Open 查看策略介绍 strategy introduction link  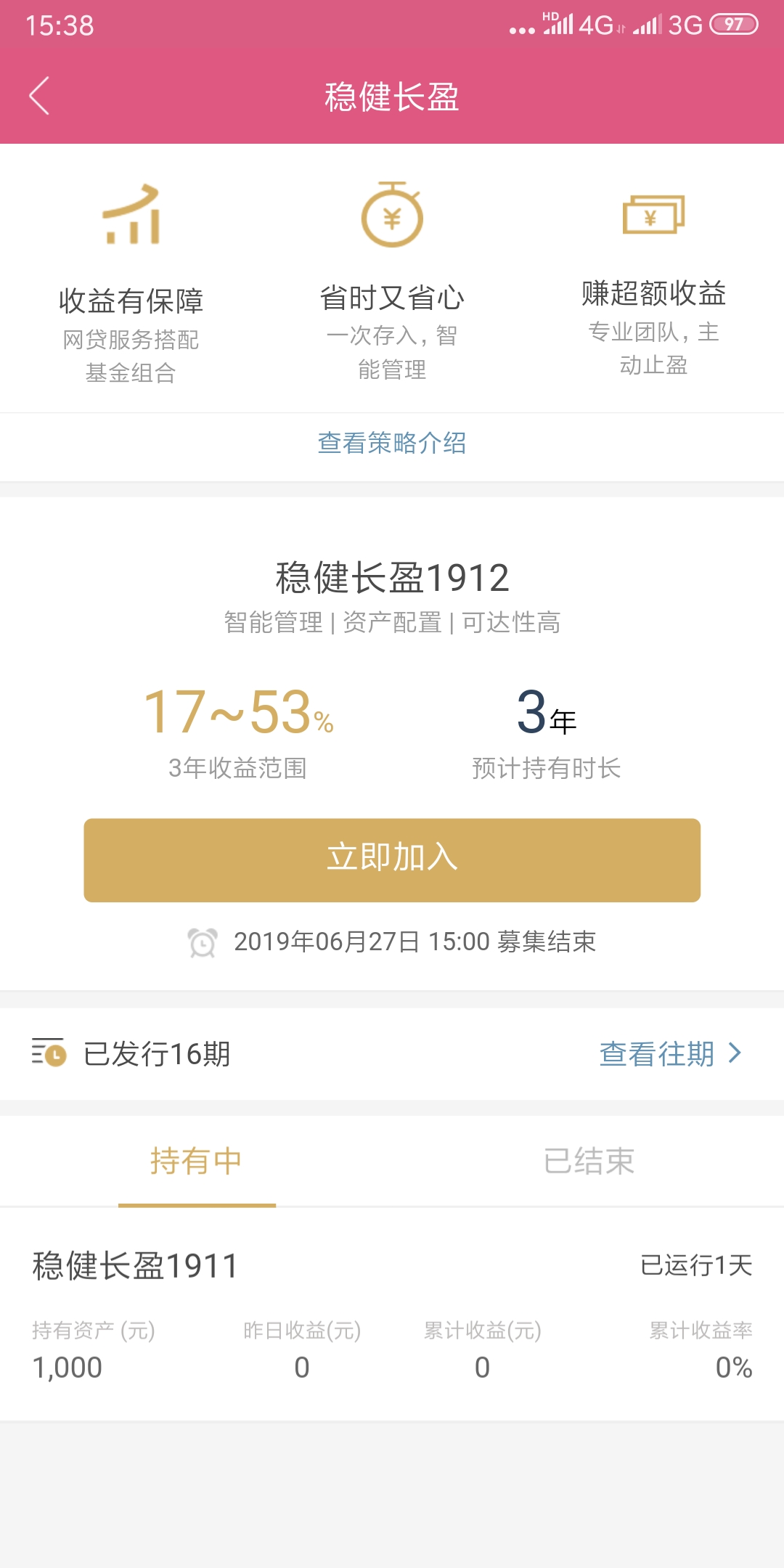392,443
